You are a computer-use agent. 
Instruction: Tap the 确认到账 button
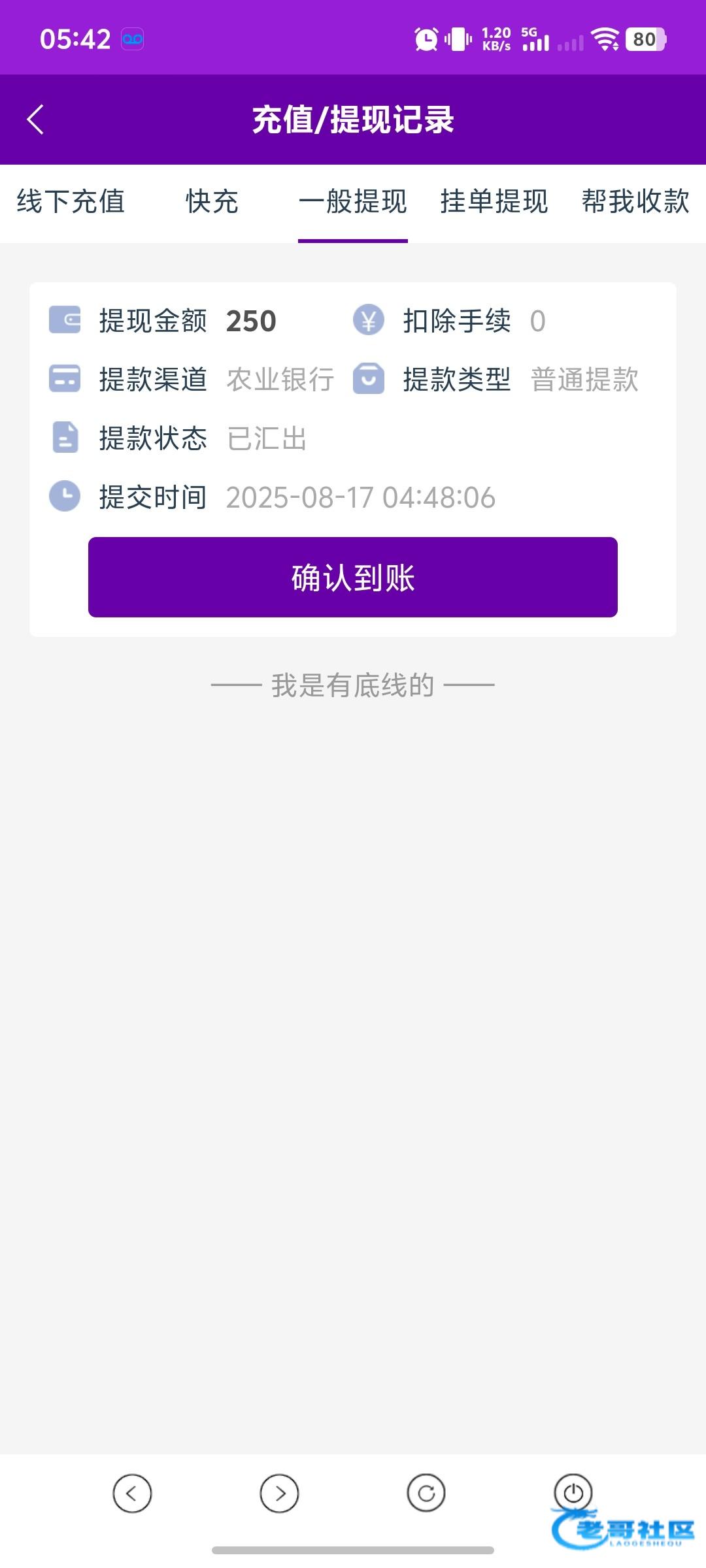point(353,577)
